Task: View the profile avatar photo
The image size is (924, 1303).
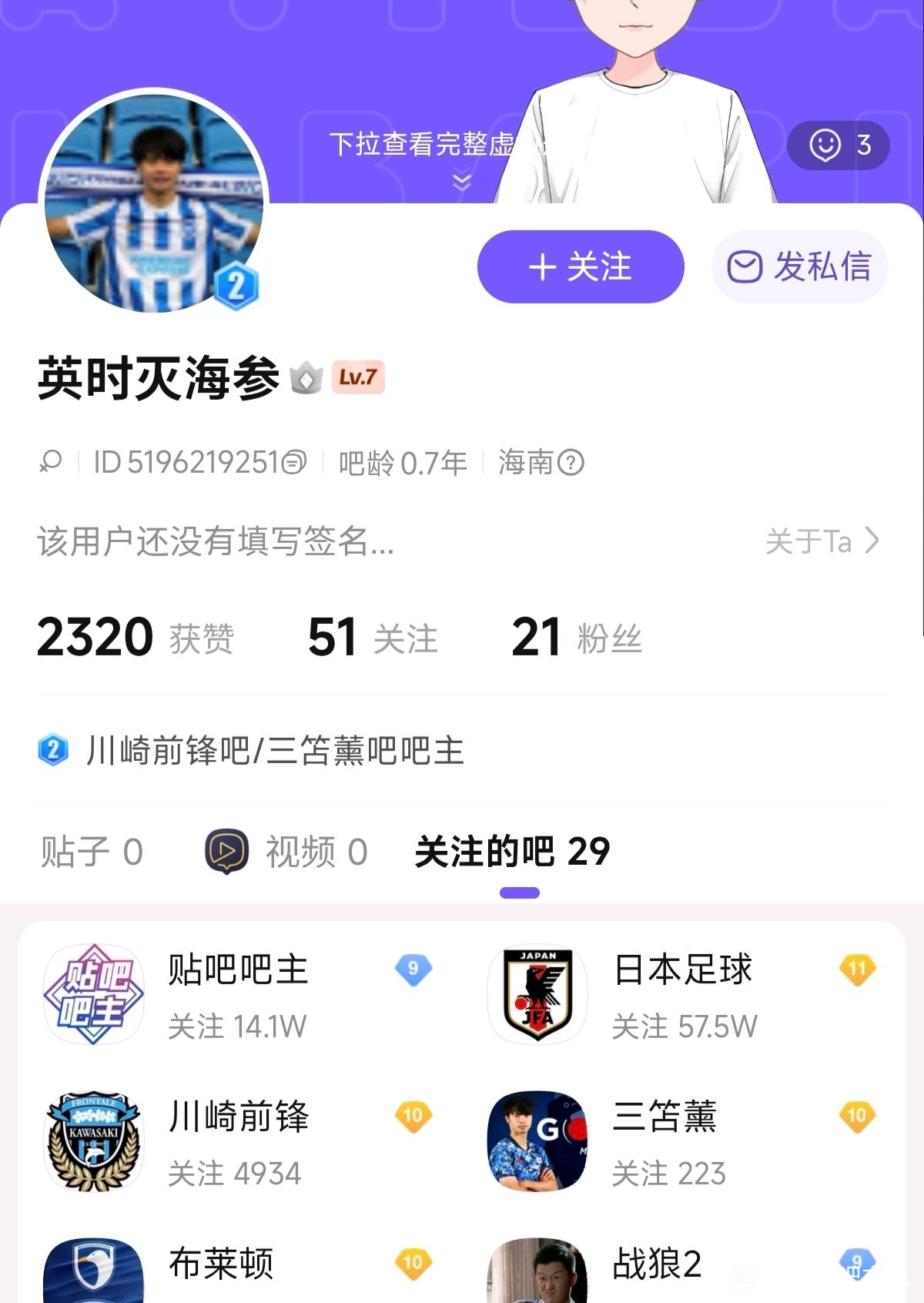Action: pos(154,203)
